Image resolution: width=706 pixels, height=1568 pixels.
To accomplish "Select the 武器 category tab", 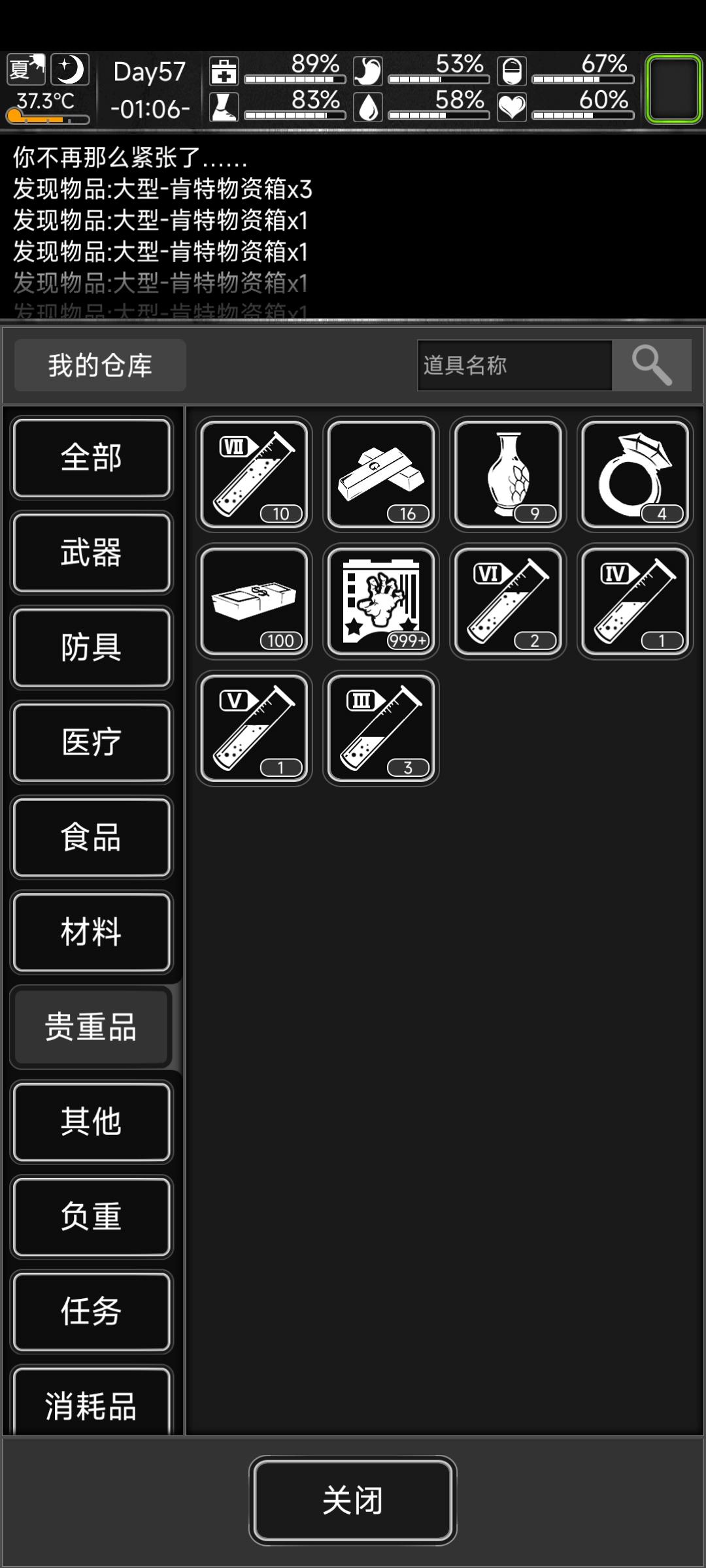I will click(92, 553).
